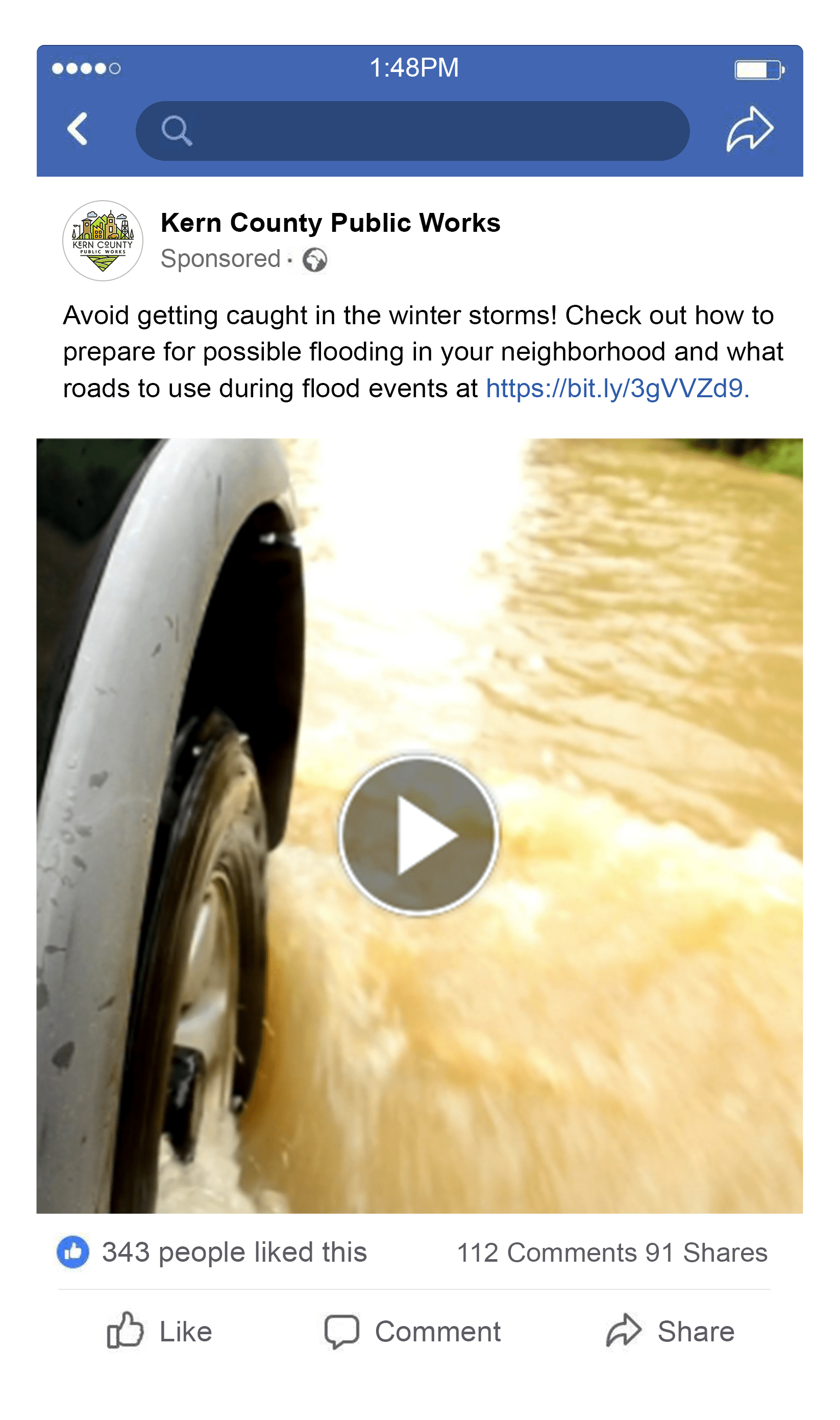The height and width of the screenshot is (1420, 840).
Task: Comment on this post
Action: (413, 1331)
